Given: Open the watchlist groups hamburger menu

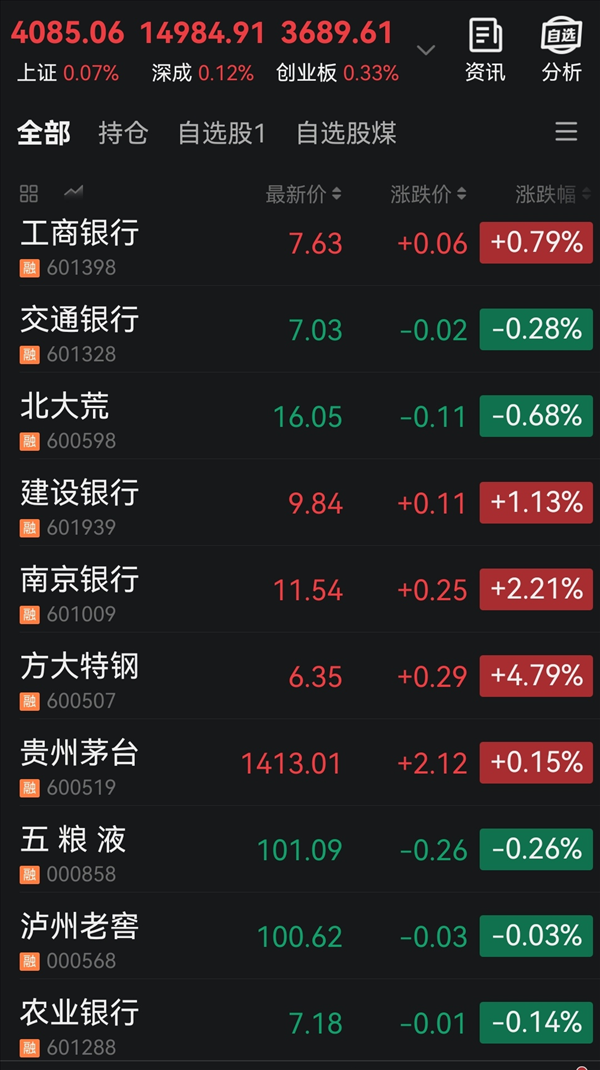Looking at the screenshot, I should click(x=566, y=132).
